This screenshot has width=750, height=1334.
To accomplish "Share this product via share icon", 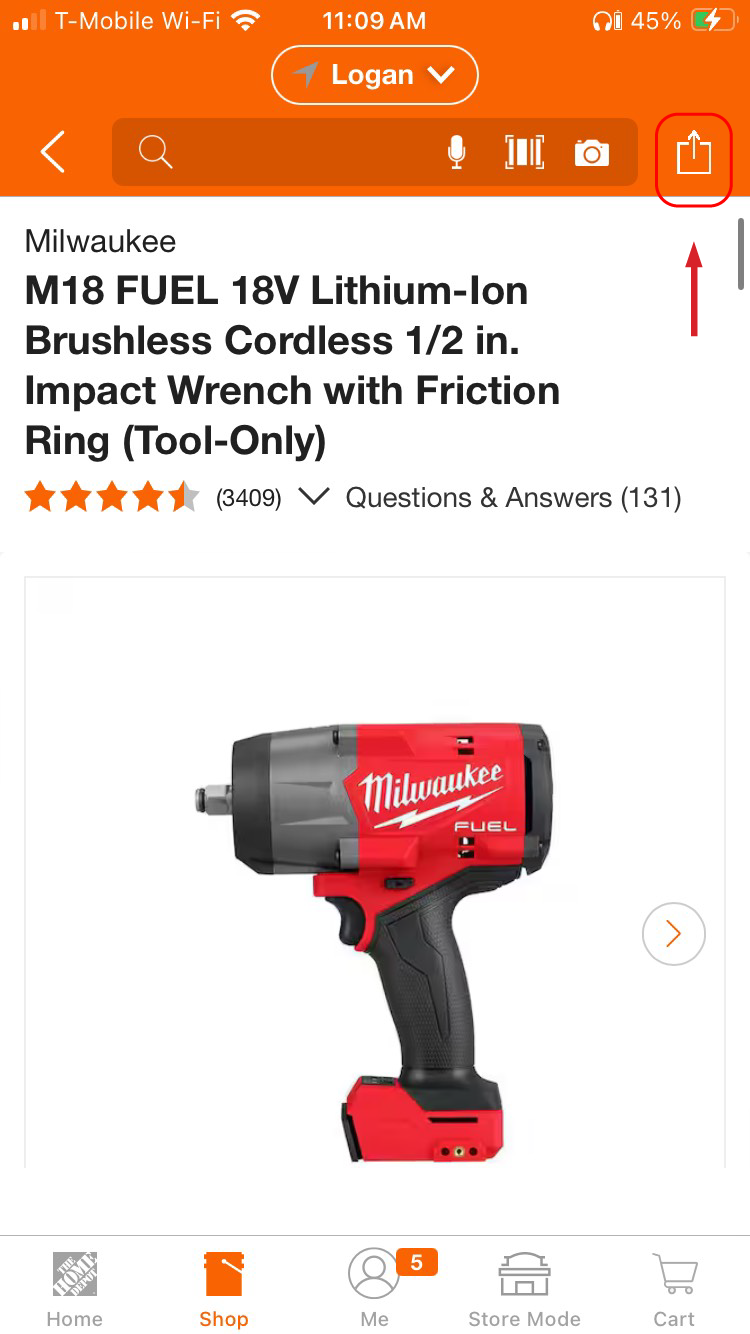I will point(693,154).
